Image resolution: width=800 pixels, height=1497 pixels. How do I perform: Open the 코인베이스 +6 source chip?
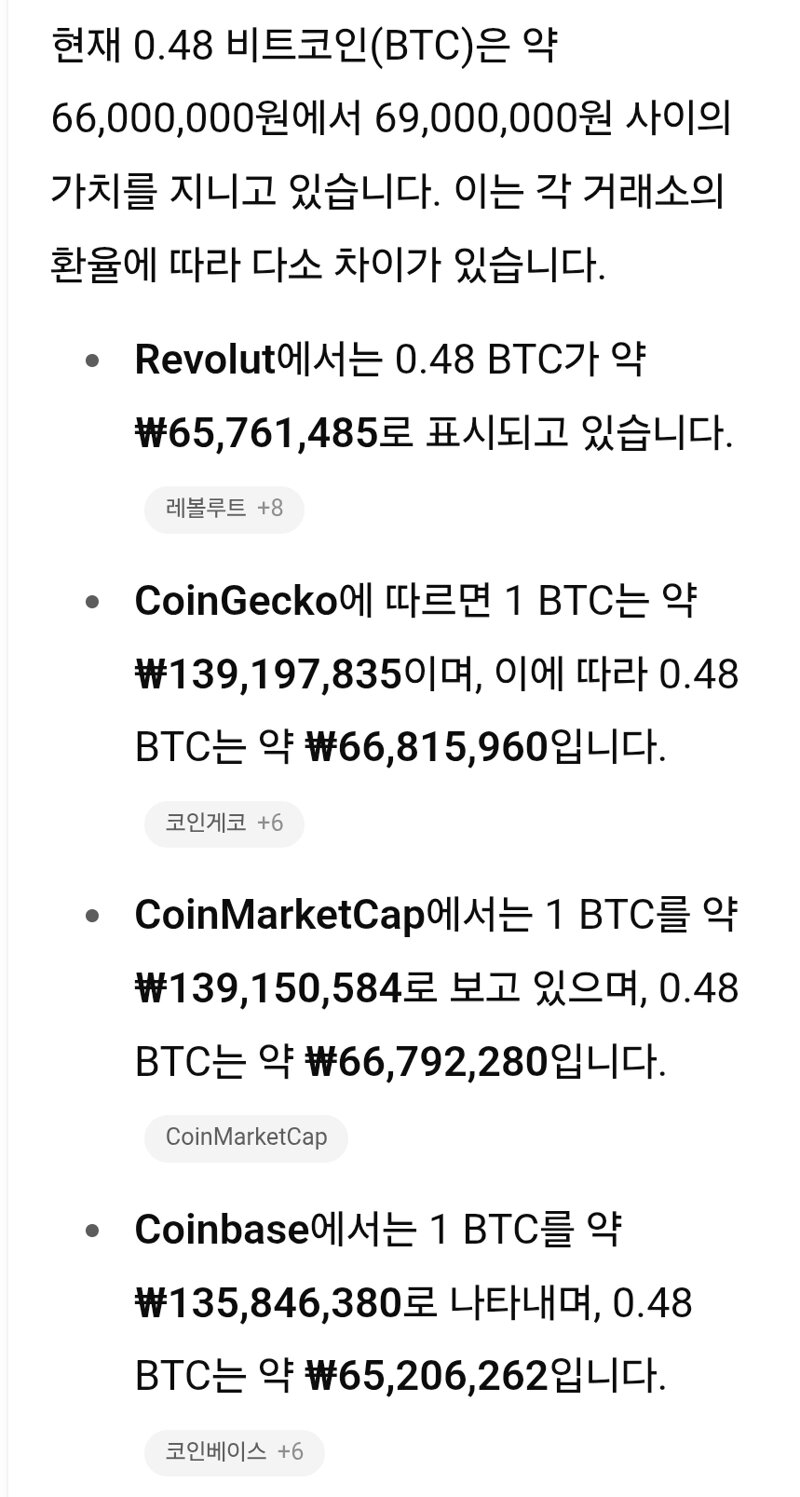coord(234,1452)
